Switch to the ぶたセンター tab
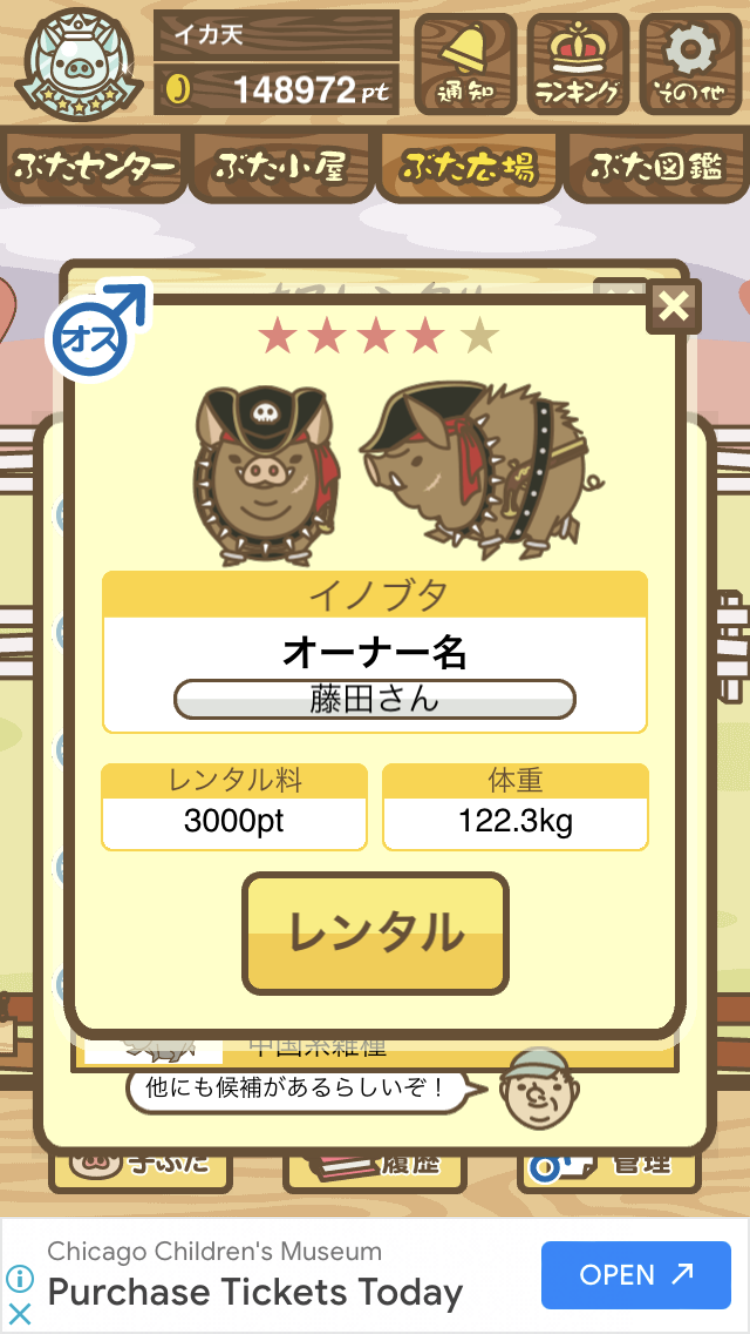 click(x=94, y=166)
